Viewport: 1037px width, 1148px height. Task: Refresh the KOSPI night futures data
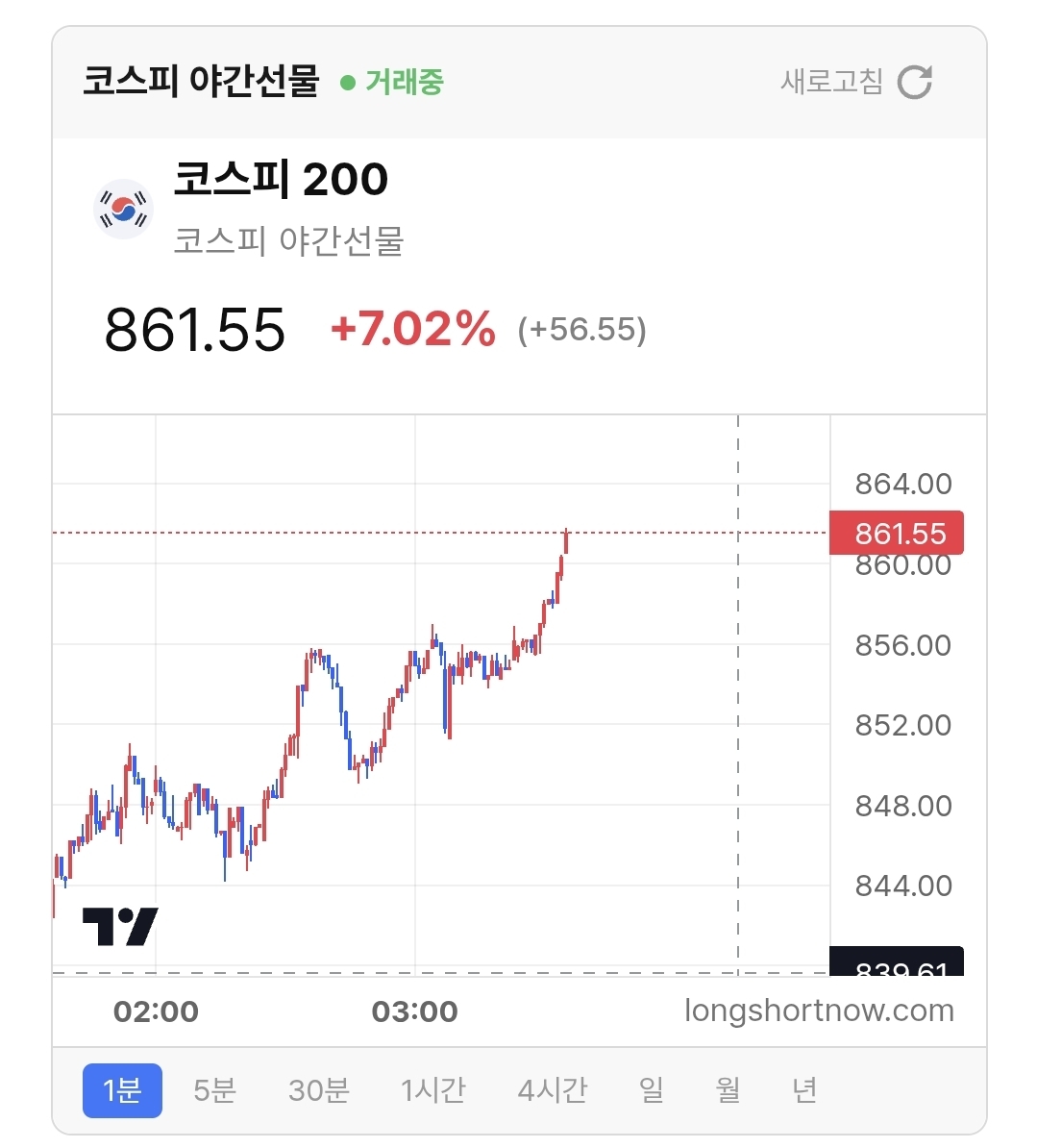[x=856, y=83]
